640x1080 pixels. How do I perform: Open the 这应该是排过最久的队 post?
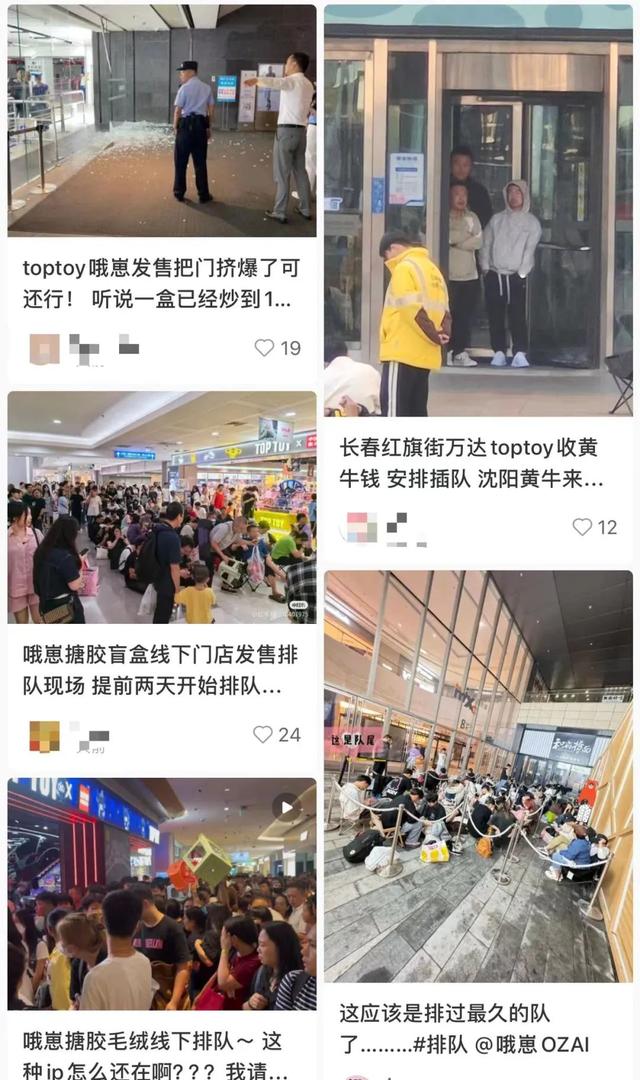[x=464, y=1028]
